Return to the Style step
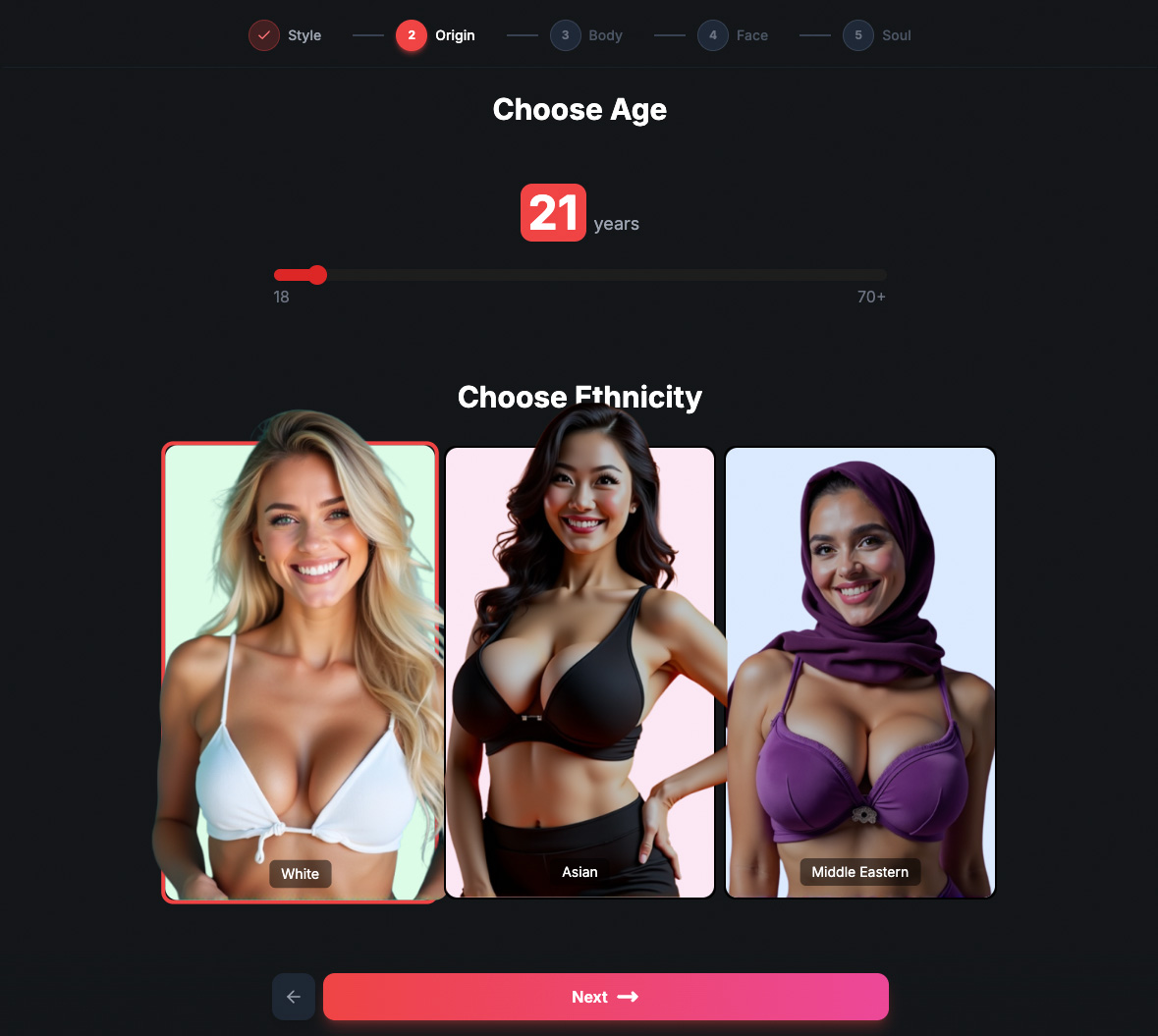This screenshot has height=1036, width=1158. click(286, 35)
